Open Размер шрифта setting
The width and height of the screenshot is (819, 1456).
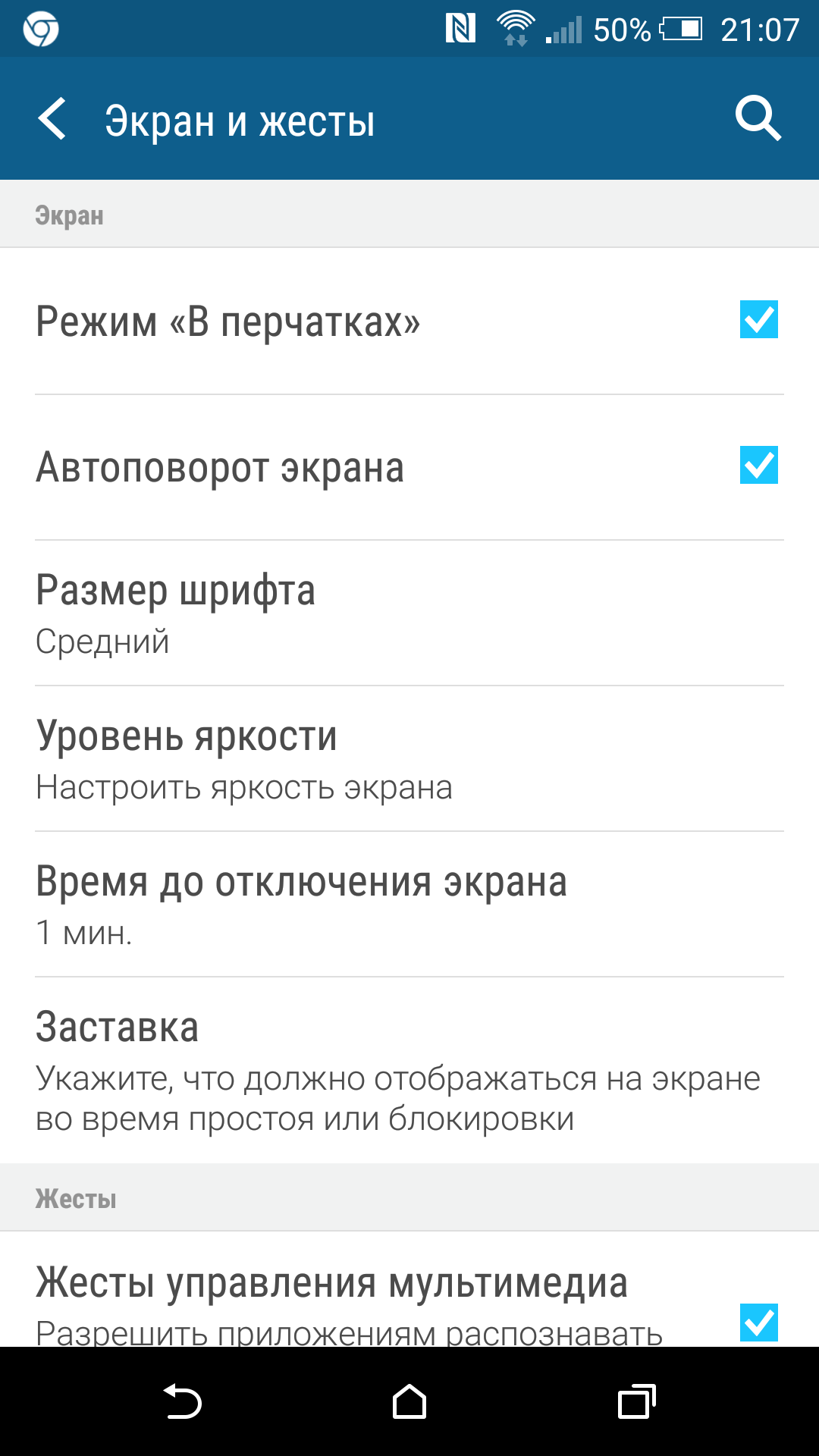[409, 613]
